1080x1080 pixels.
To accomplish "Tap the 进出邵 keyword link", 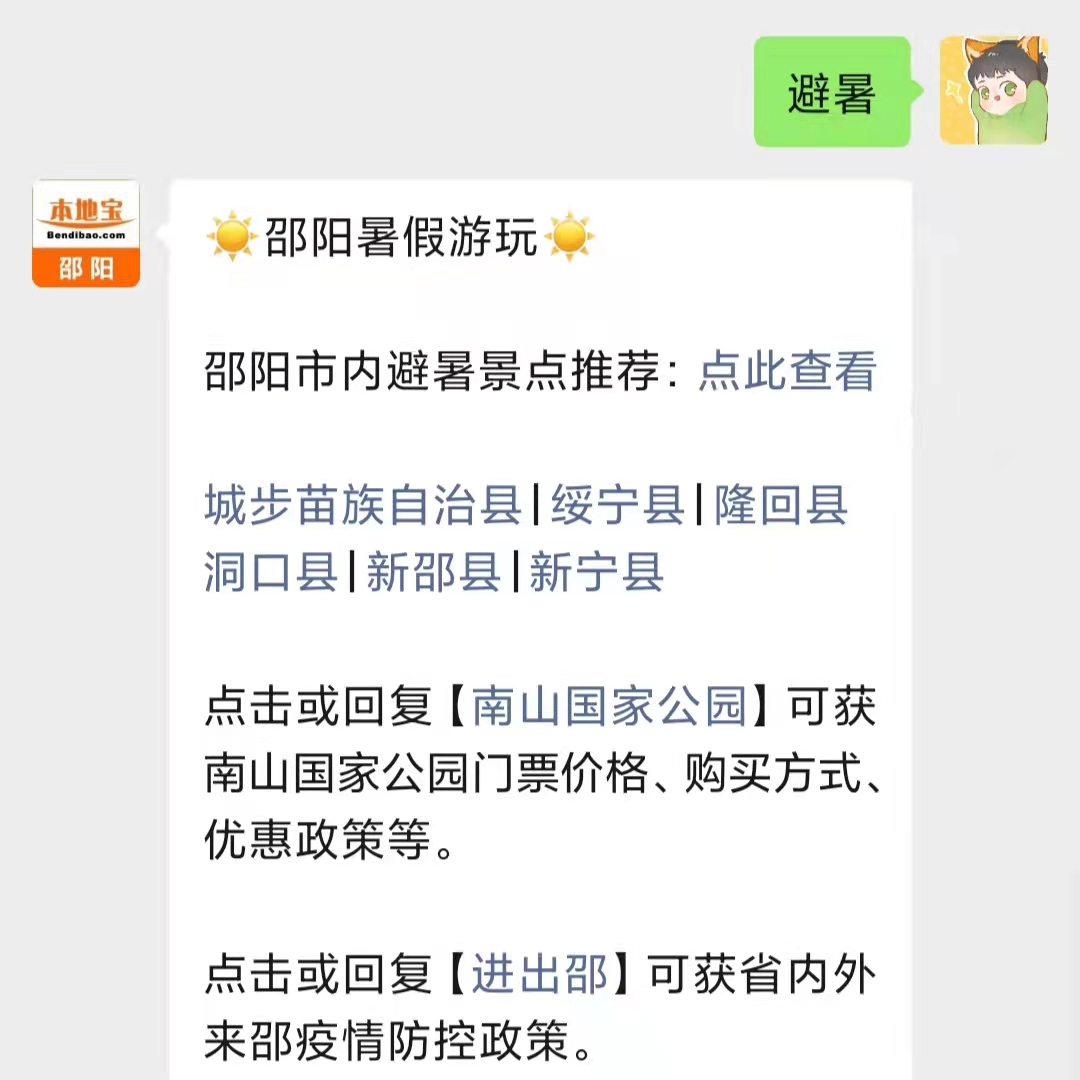I will 540,976.
